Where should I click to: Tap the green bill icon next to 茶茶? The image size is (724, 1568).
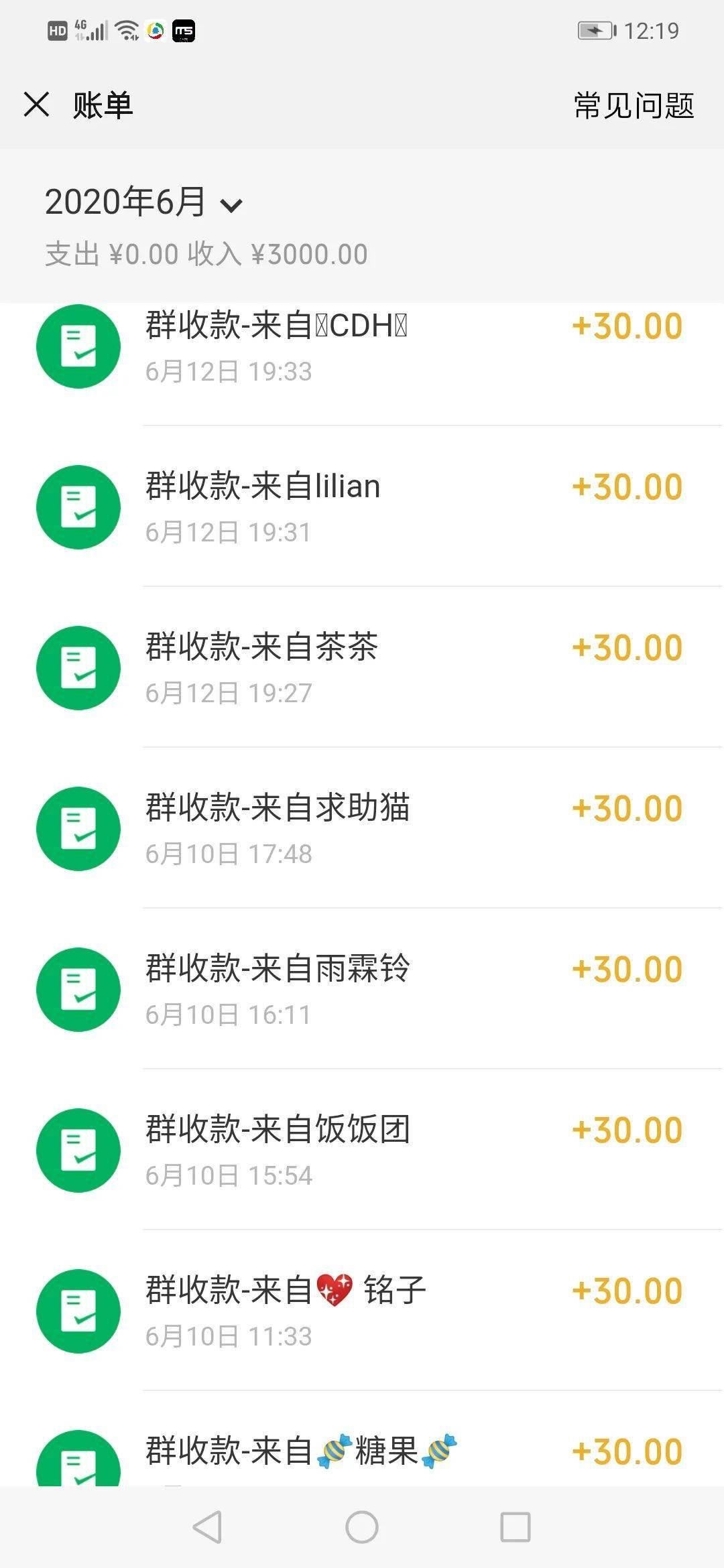pyautogui.click(x=78, y=668)
